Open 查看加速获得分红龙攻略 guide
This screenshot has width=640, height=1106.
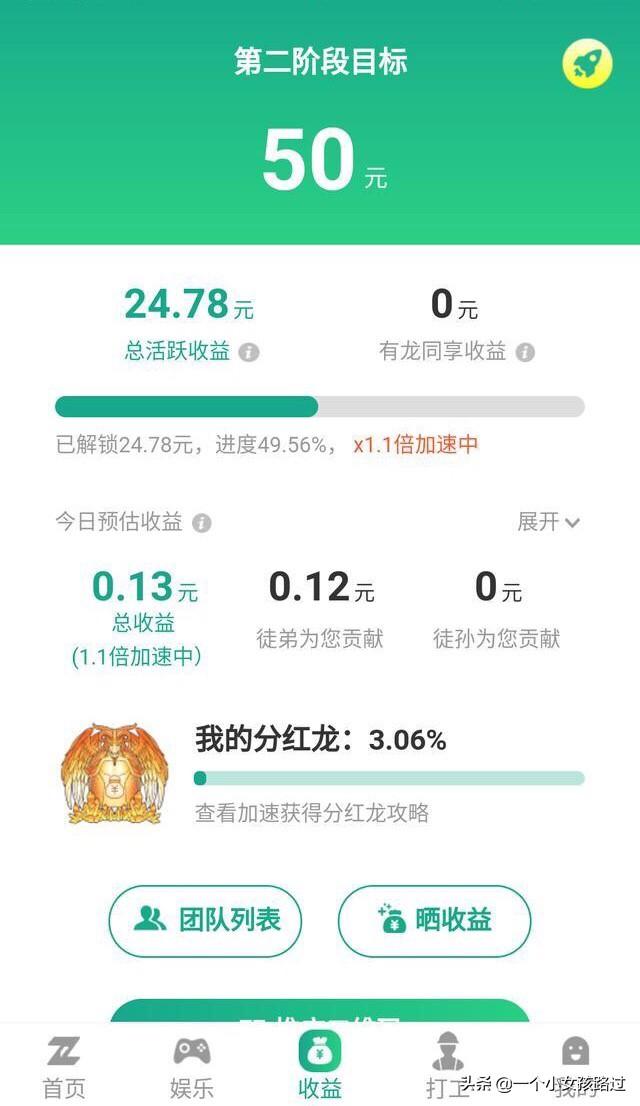312,813
